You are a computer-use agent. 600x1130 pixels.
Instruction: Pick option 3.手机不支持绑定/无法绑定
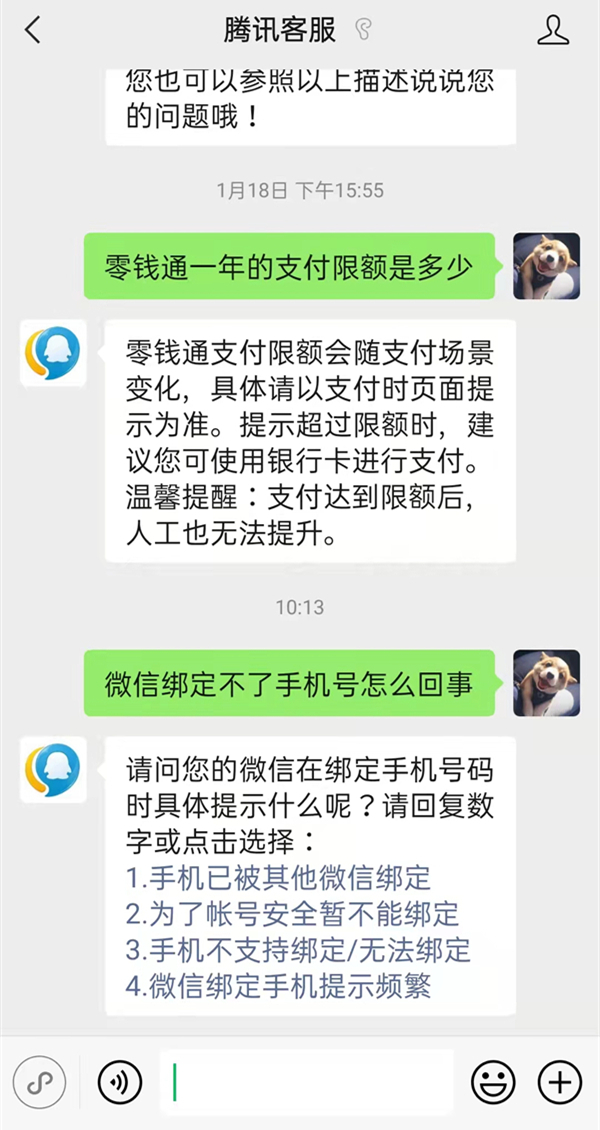pos(298,948)
